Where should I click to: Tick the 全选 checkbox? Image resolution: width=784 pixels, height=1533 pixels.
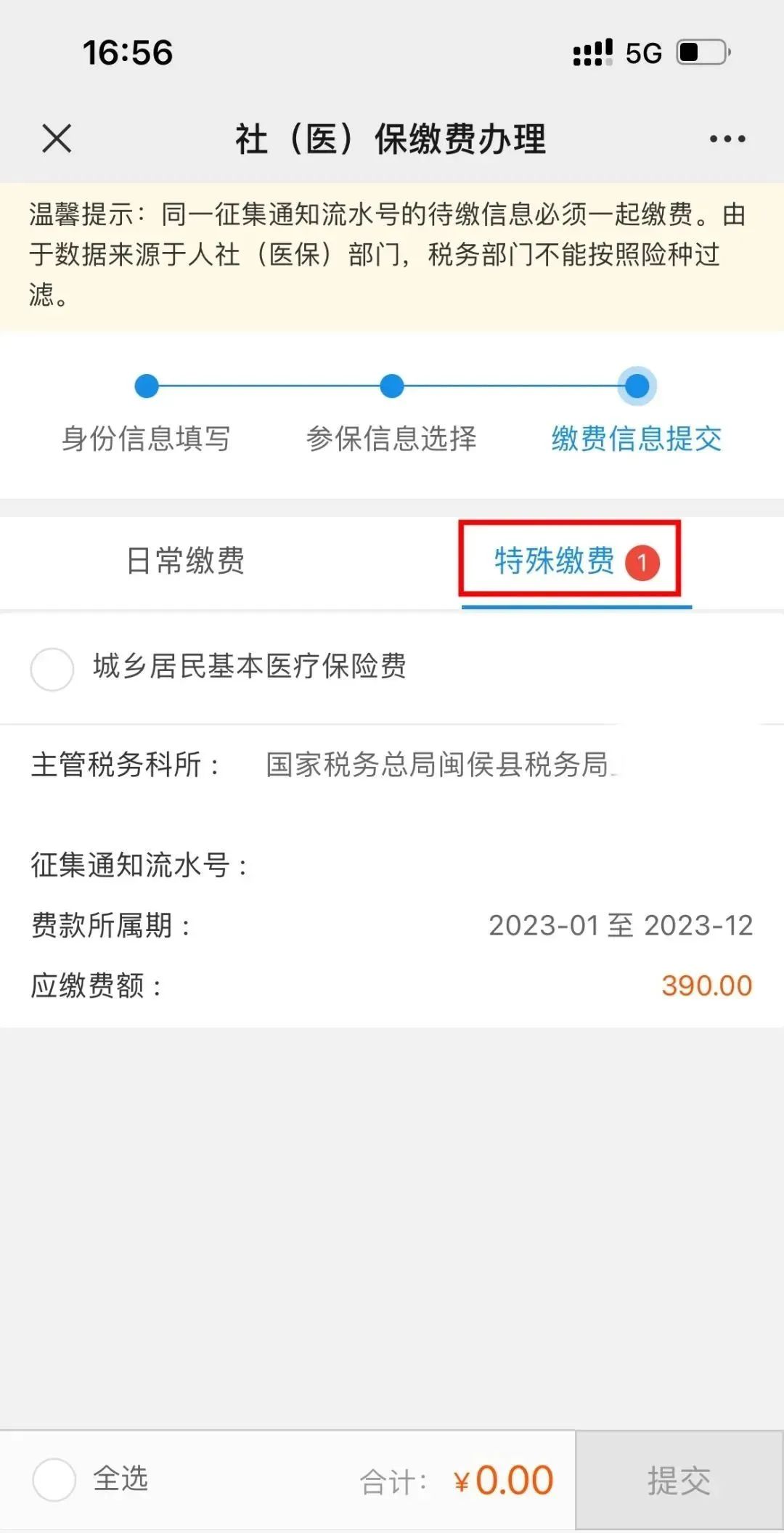54,1479
